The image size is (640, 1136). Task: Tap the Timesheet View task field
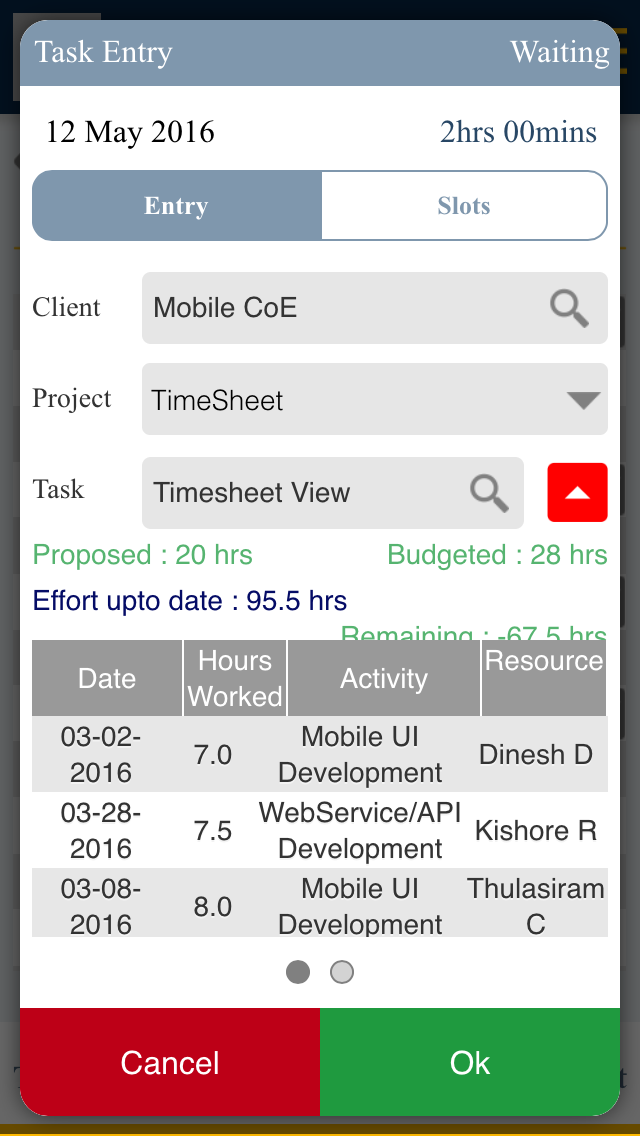coord(333,493)
